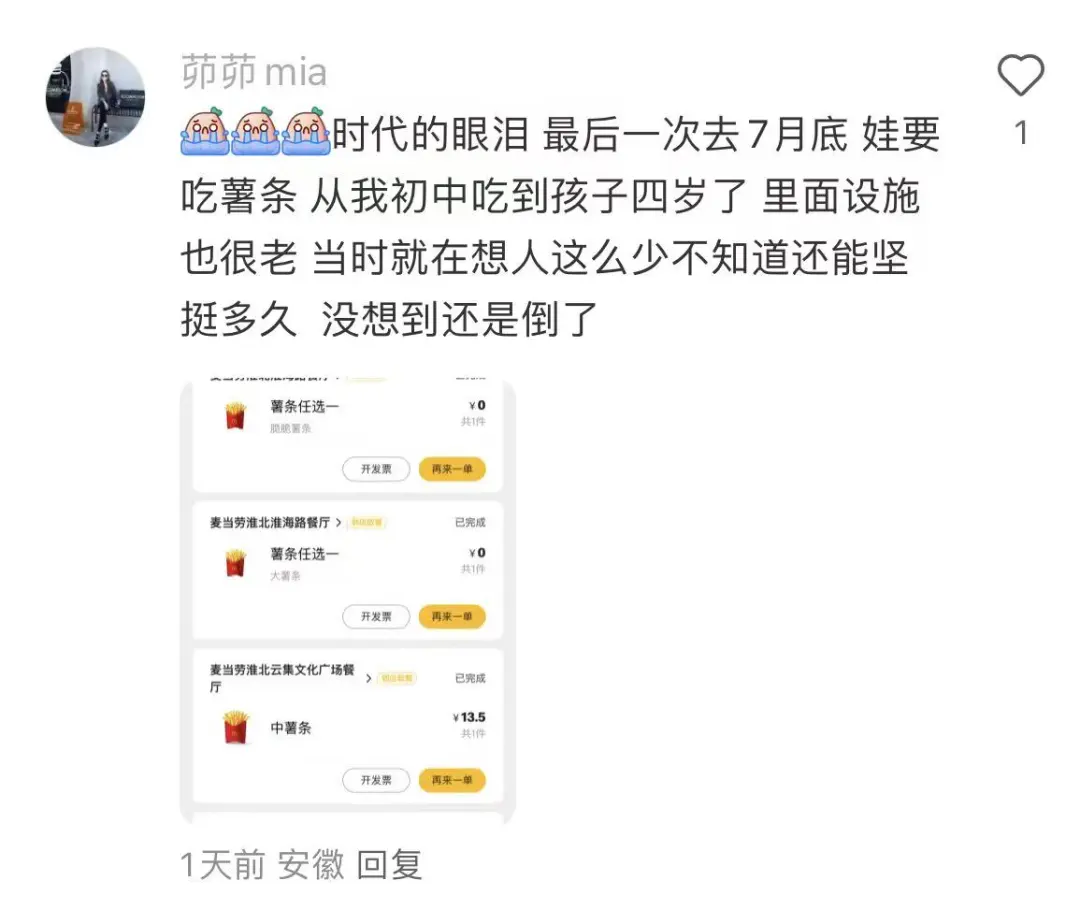The width and height of the screenshot is (1080, 924).
Task: Open the attached order screenshot image
Action: click(347, 600)
